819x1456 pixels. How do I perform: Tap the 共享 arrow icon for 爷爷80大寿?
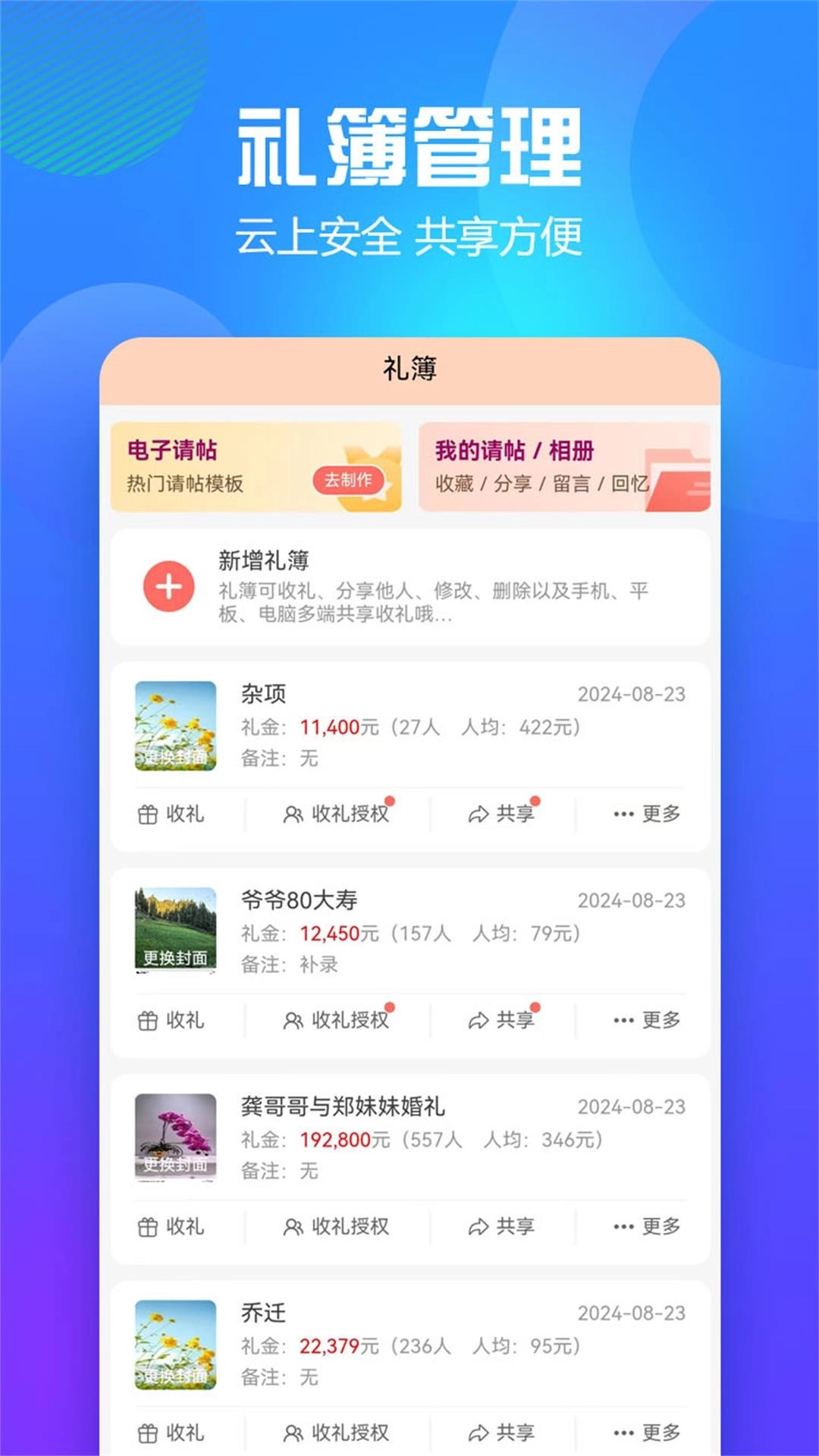477,1020
